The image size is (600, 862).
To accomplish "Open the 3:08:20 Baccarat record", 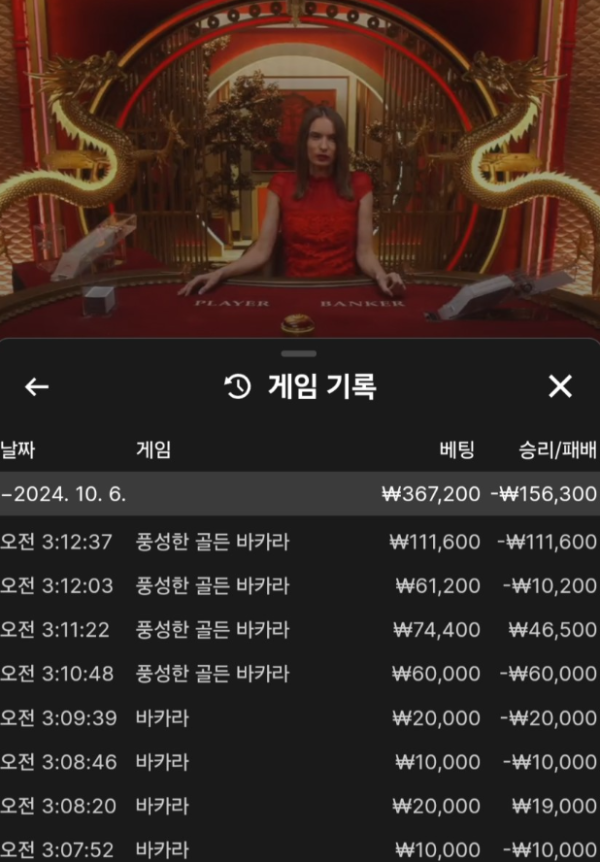I will 300,806.
